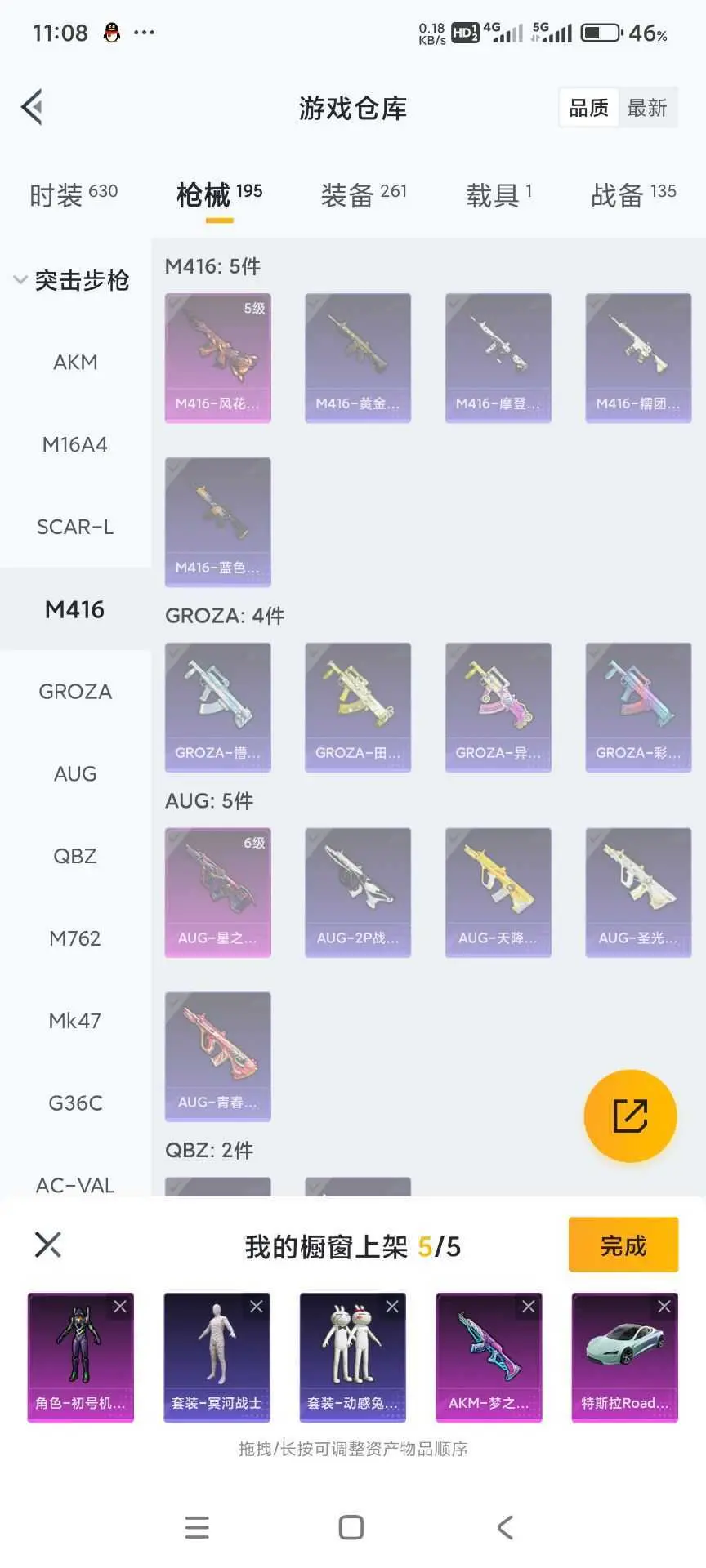Collapse the 突击步枪 category
This screenshot has width=706, height=1568.
pos(72,280)
